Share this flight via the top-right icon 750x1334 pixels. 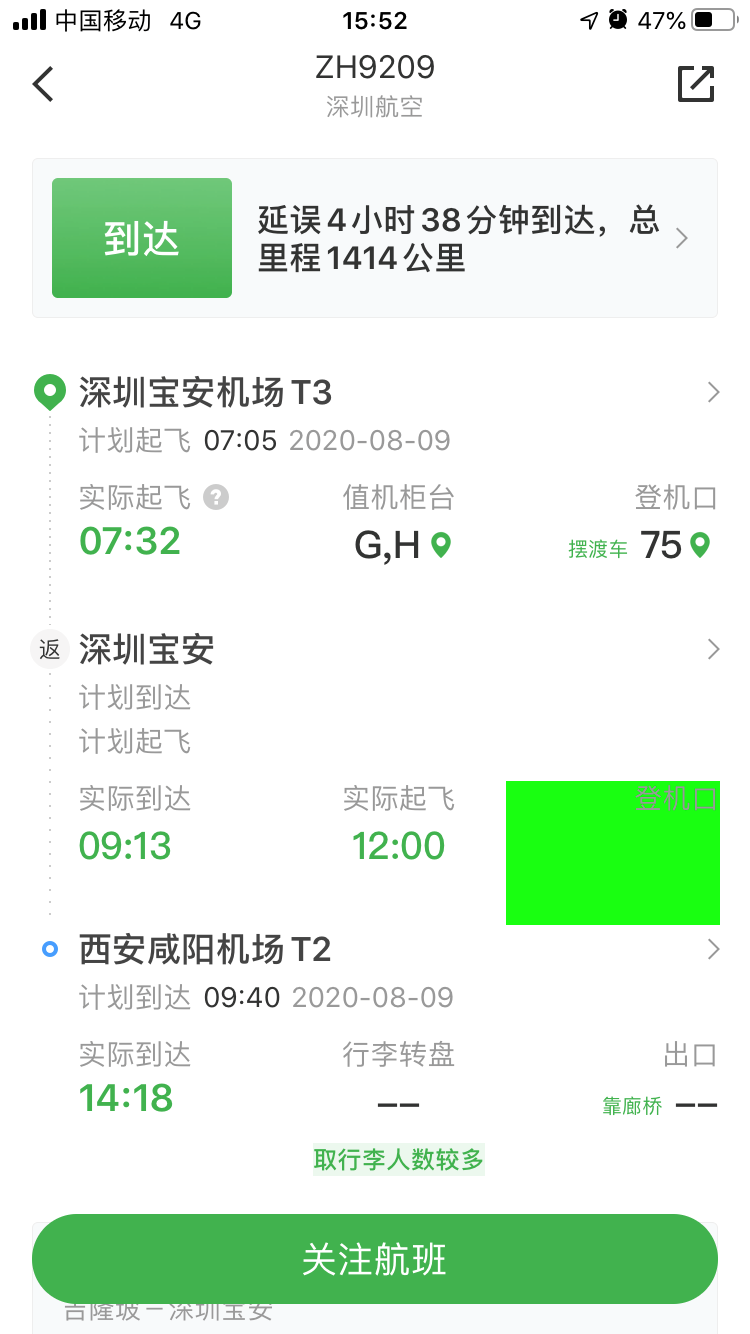[695, 84]
